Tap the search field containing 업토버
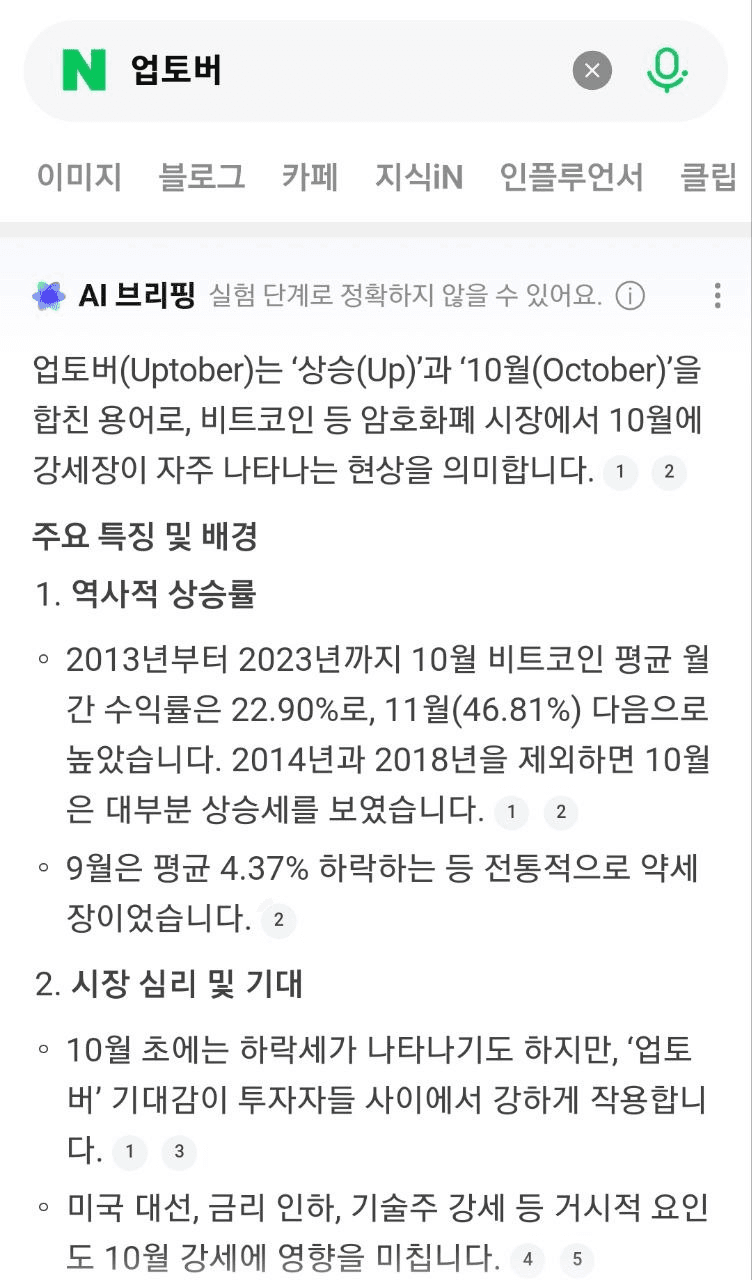 coord(340,71)
